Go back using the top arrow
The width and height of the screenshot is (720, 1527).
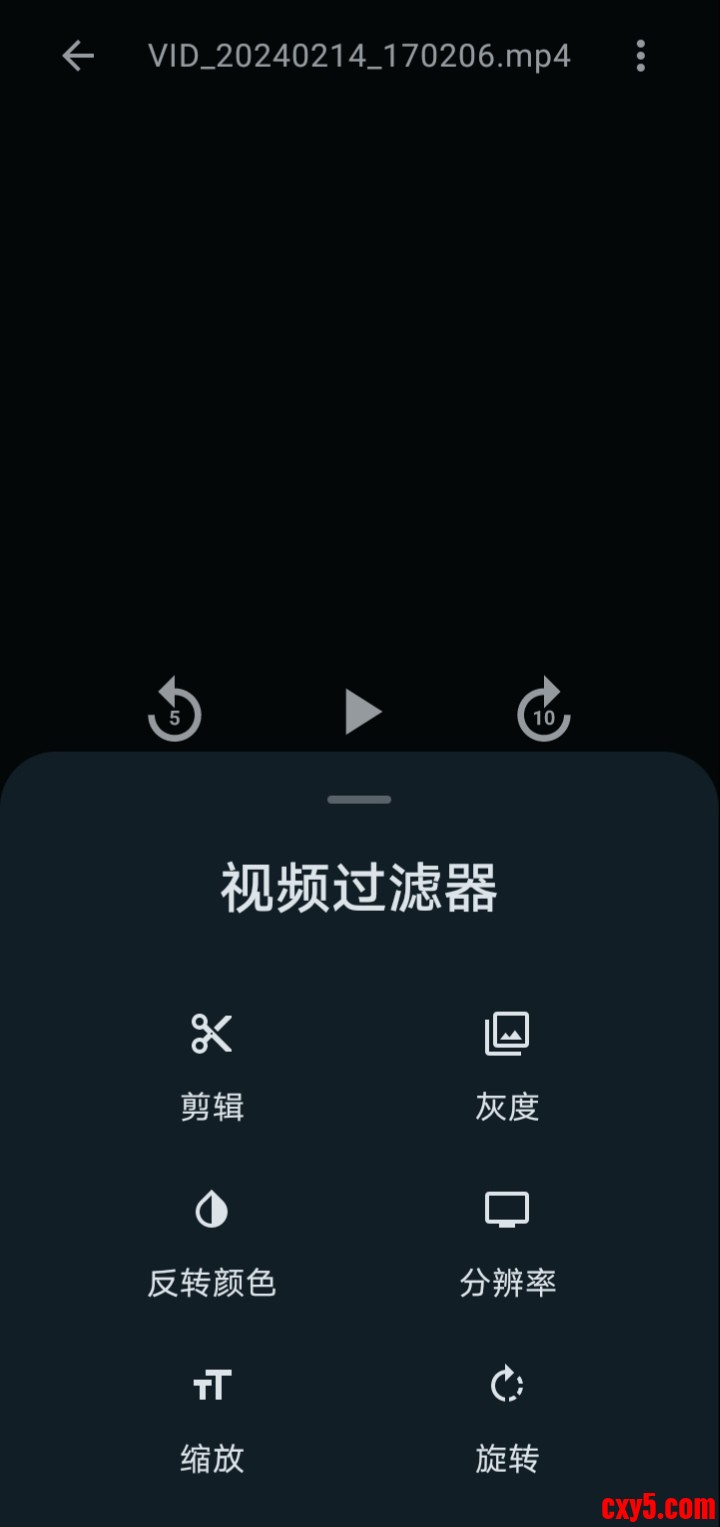click(78, 56)
